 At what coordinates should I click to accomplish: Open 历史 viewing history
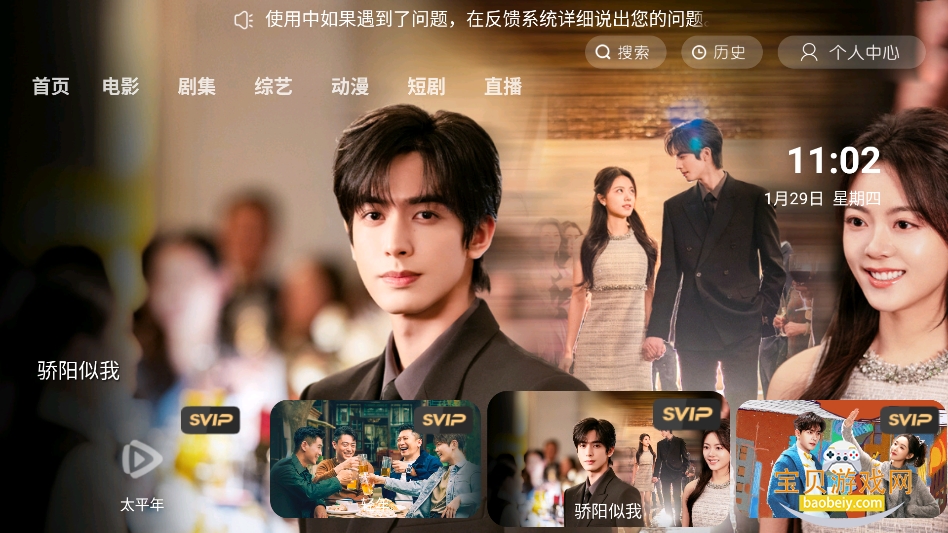point(722,52)
